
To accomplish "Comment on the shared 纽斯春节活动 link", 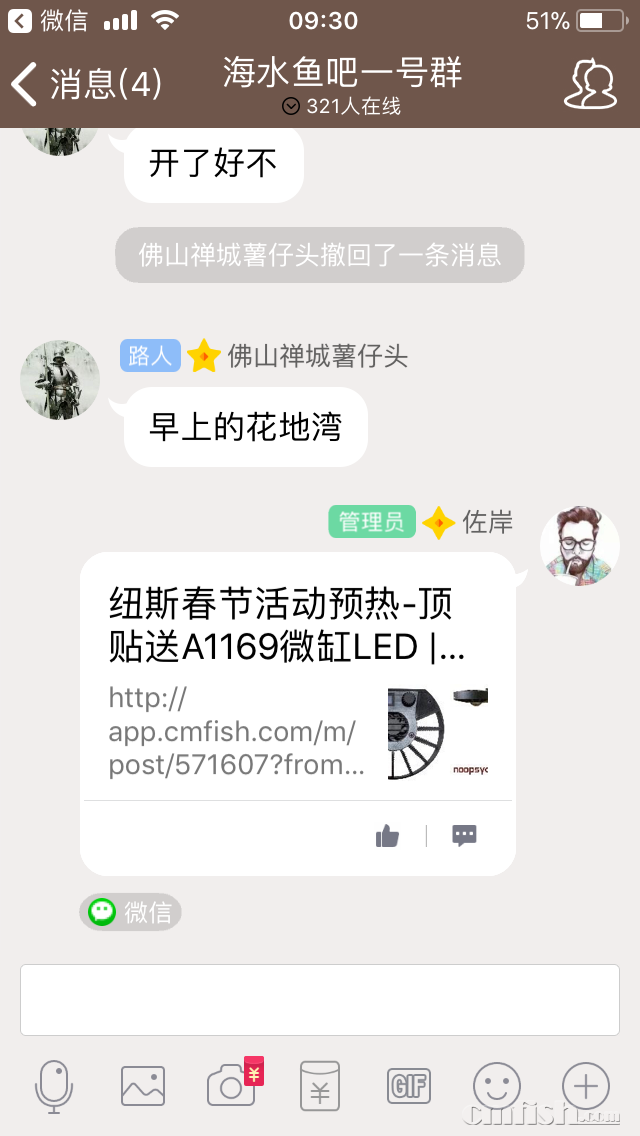I will [464, 836].
